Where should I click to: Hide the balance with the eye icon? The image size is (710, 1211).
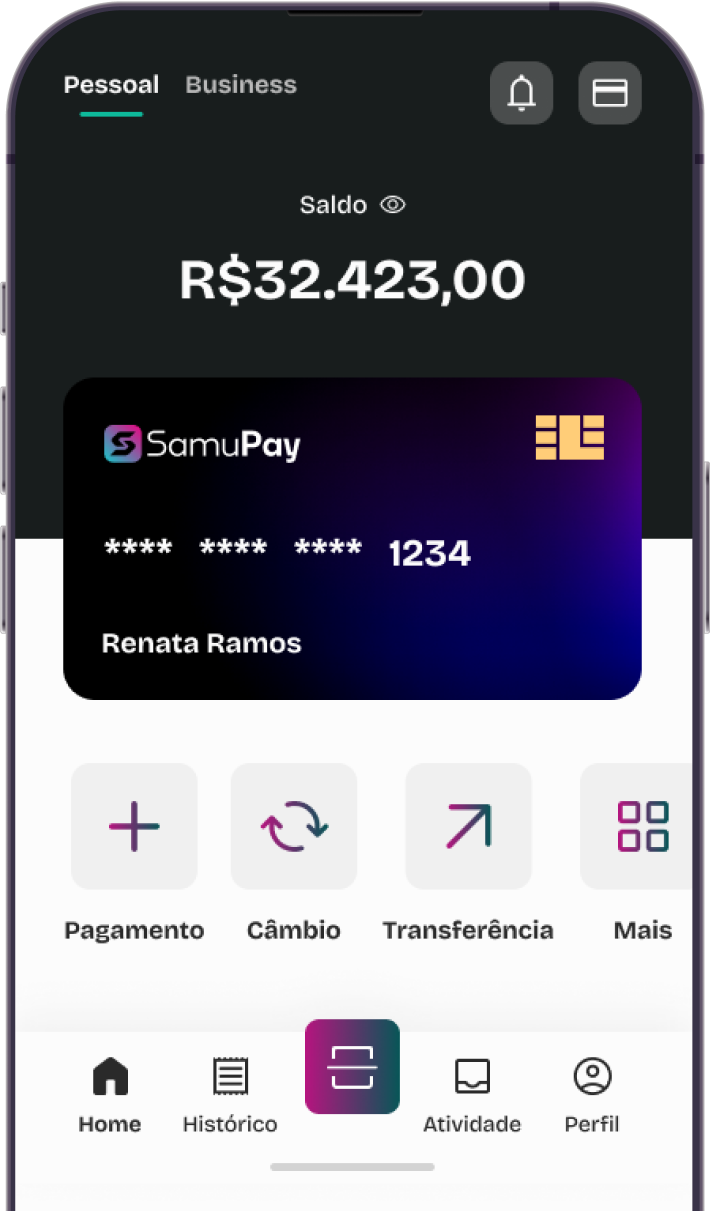(393, 205)
